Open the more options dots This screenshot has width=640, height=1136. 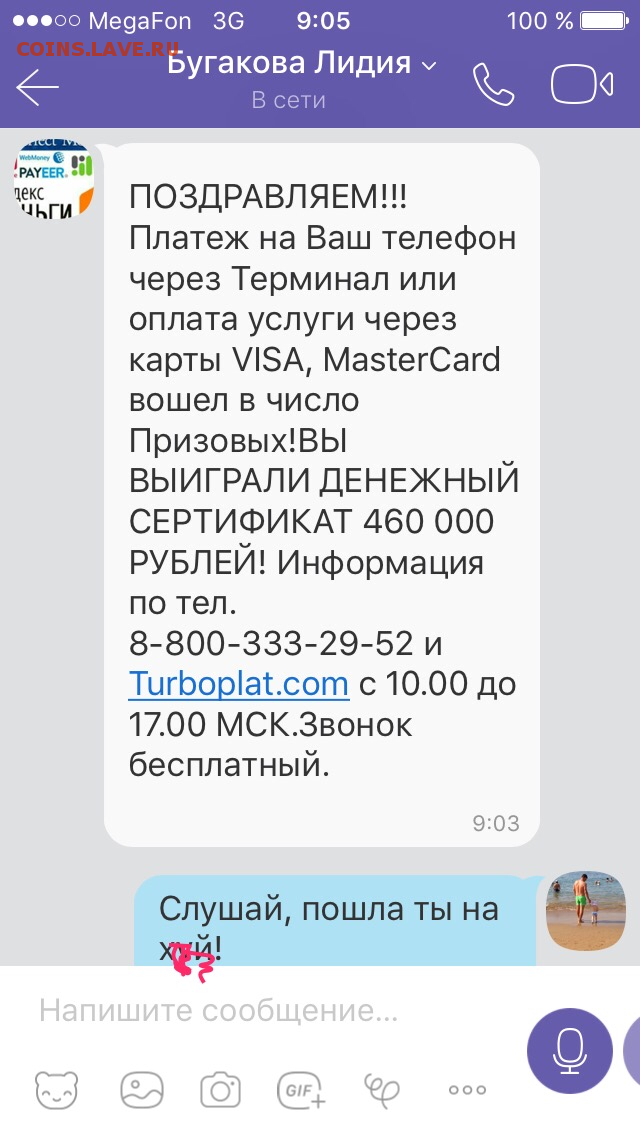[x=467, y=1089]
